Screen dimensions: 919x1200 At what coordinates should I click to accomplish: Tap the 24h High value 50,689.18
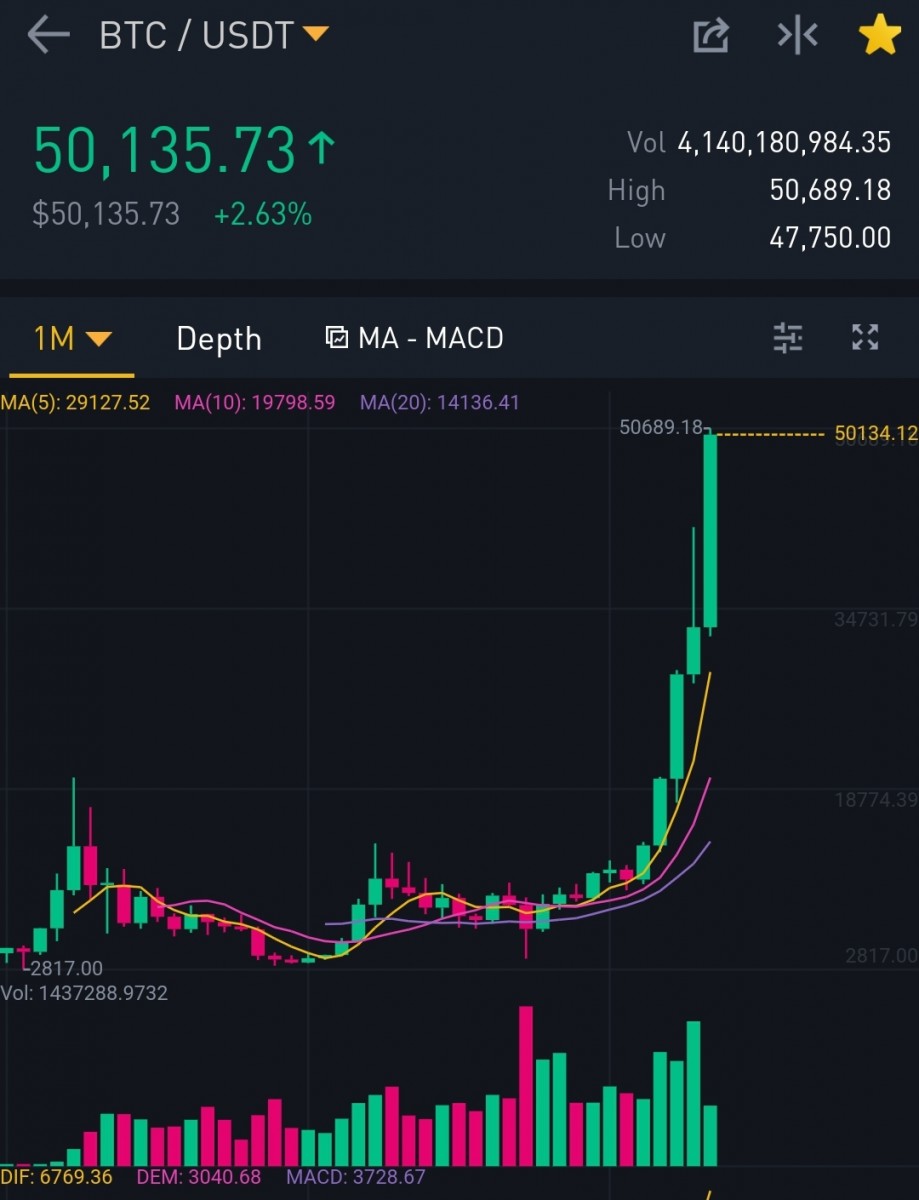point(829,190)
